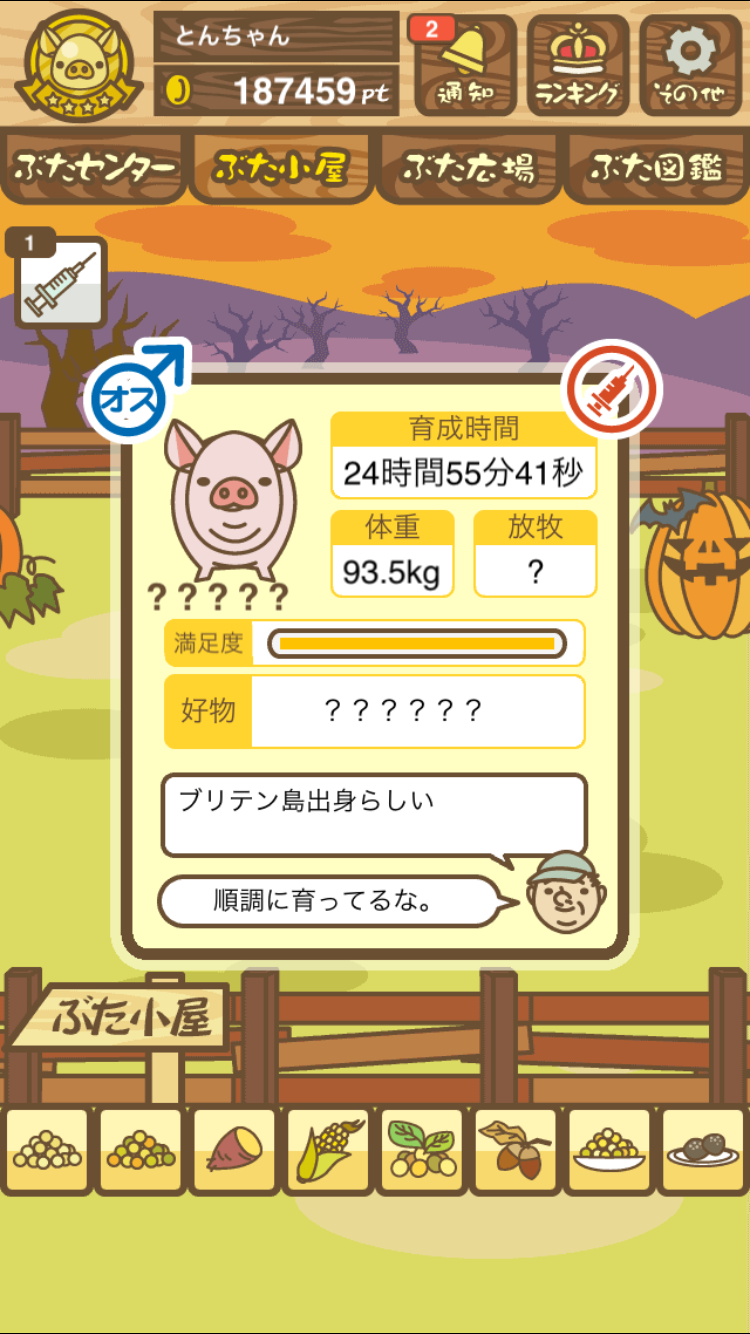Image resolution: width=750 pixels, height=1334 pixels.
Task: Go to the ぶた広場 tab
Action: pos(469,167)
